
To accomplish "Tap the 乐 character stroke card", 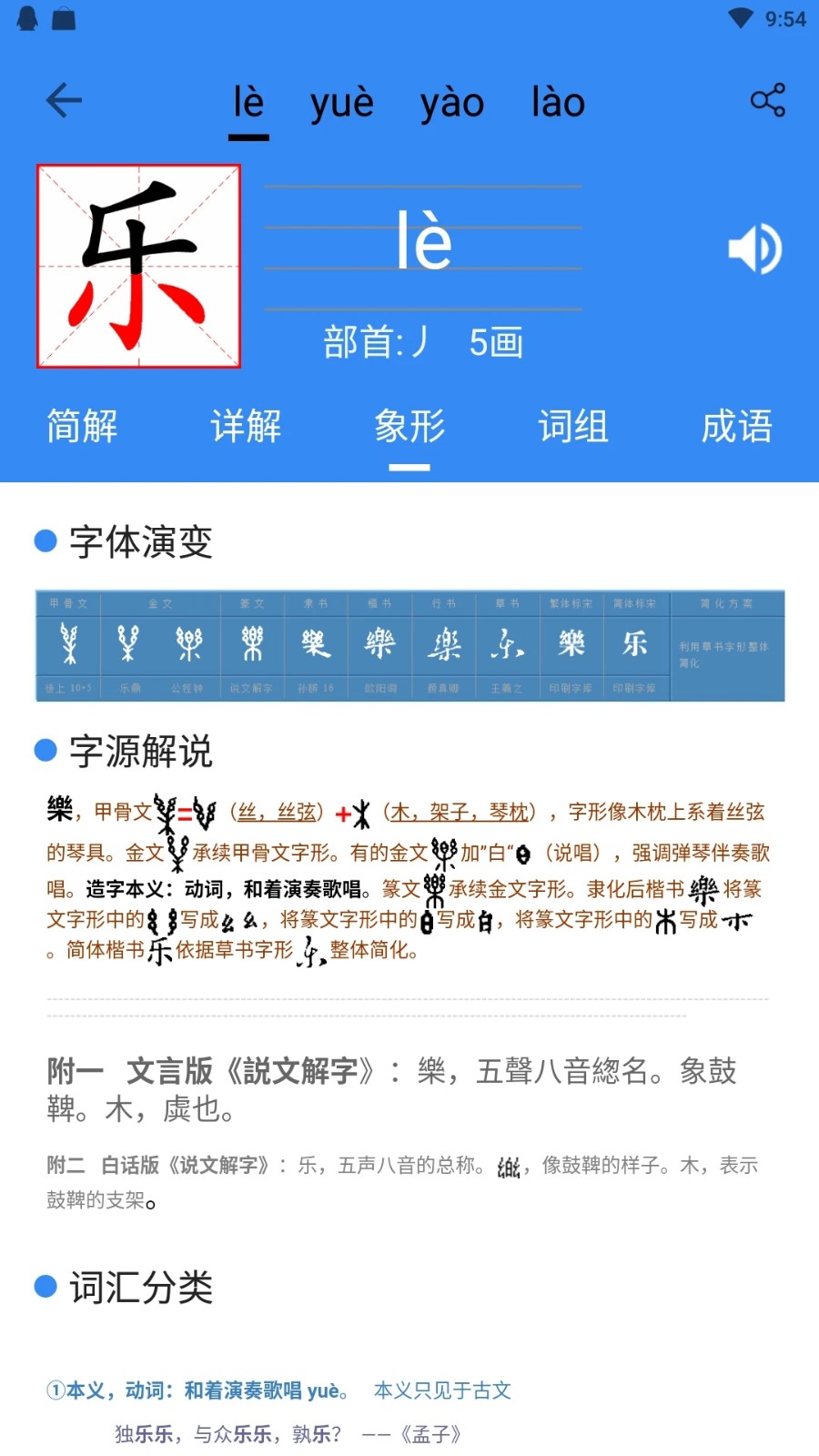I will 138,267.
